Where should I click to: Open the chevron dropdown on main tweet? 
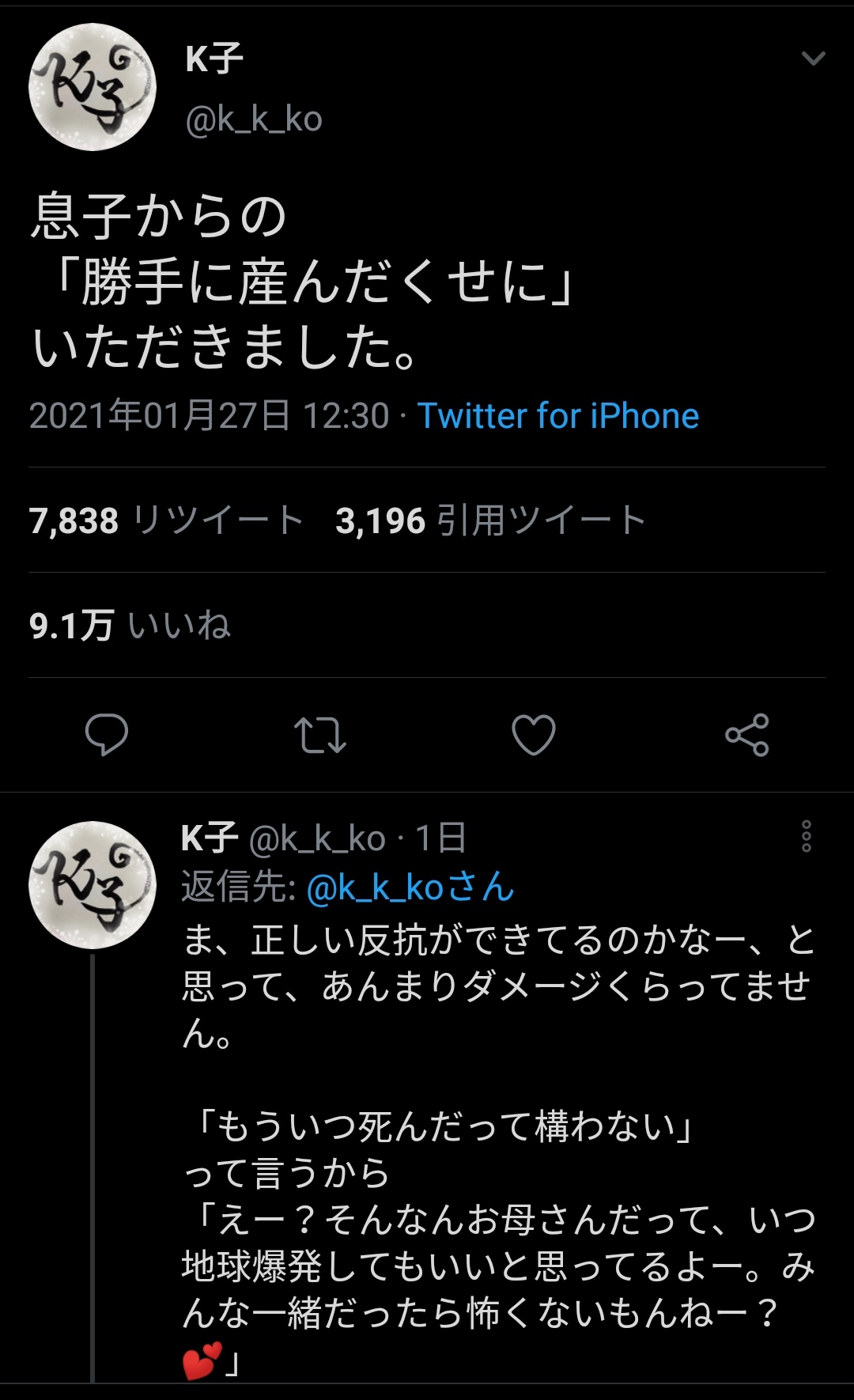point(813,59)
